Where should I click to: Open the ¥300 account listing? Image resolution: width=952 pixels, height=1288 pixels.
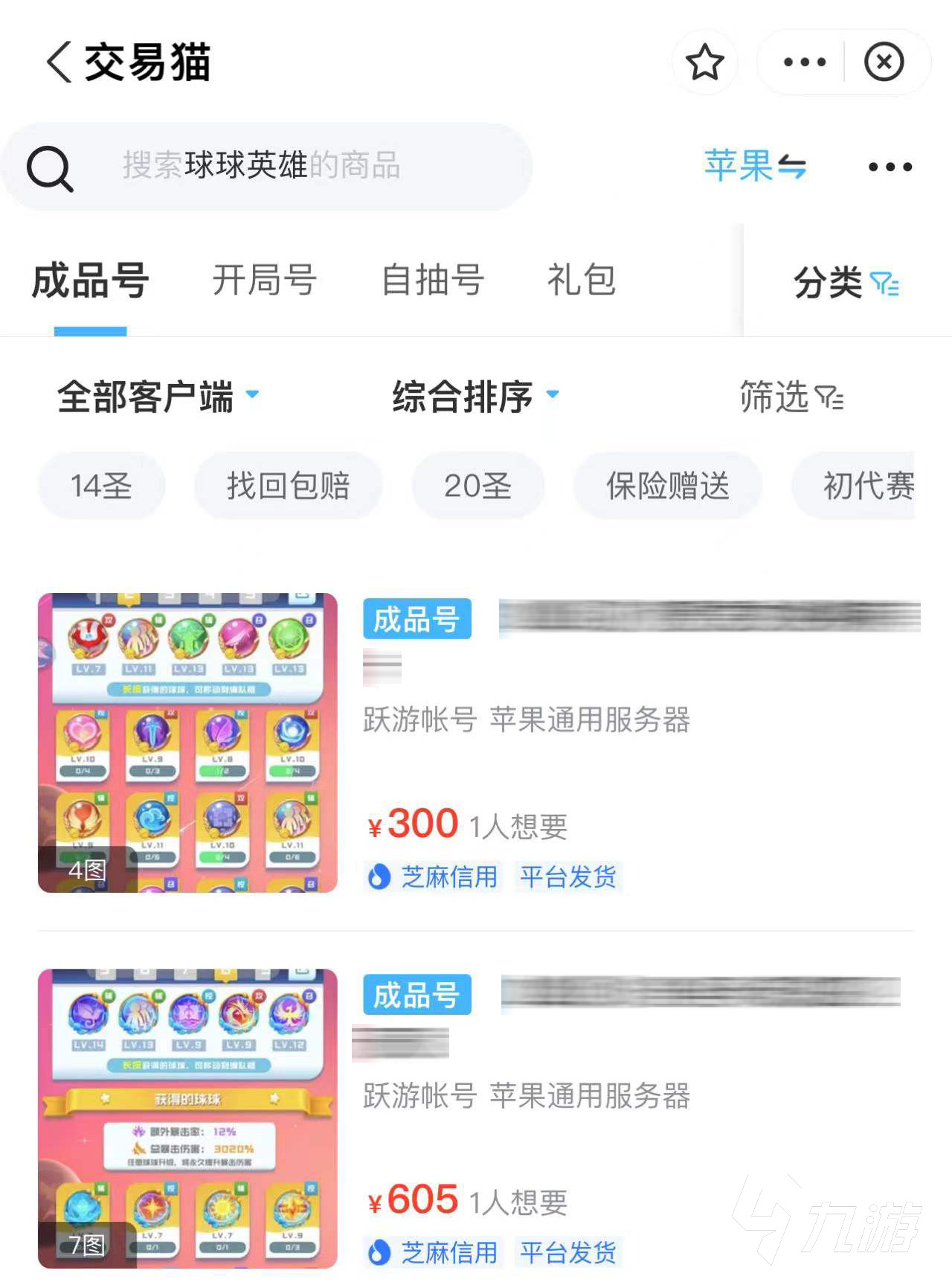(x=476, y=743)
